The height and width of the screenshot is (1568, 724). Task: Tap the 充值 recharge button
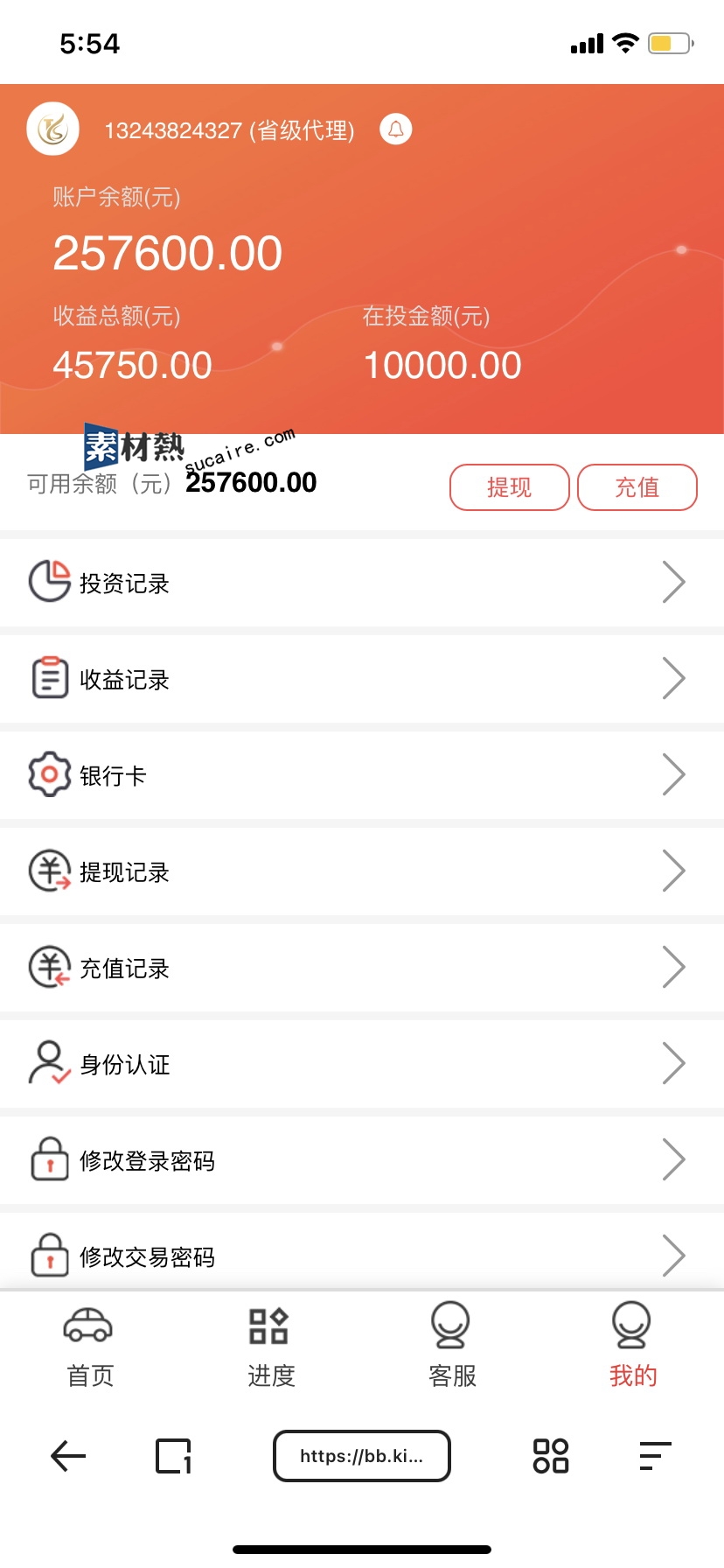tap(637, 487)
